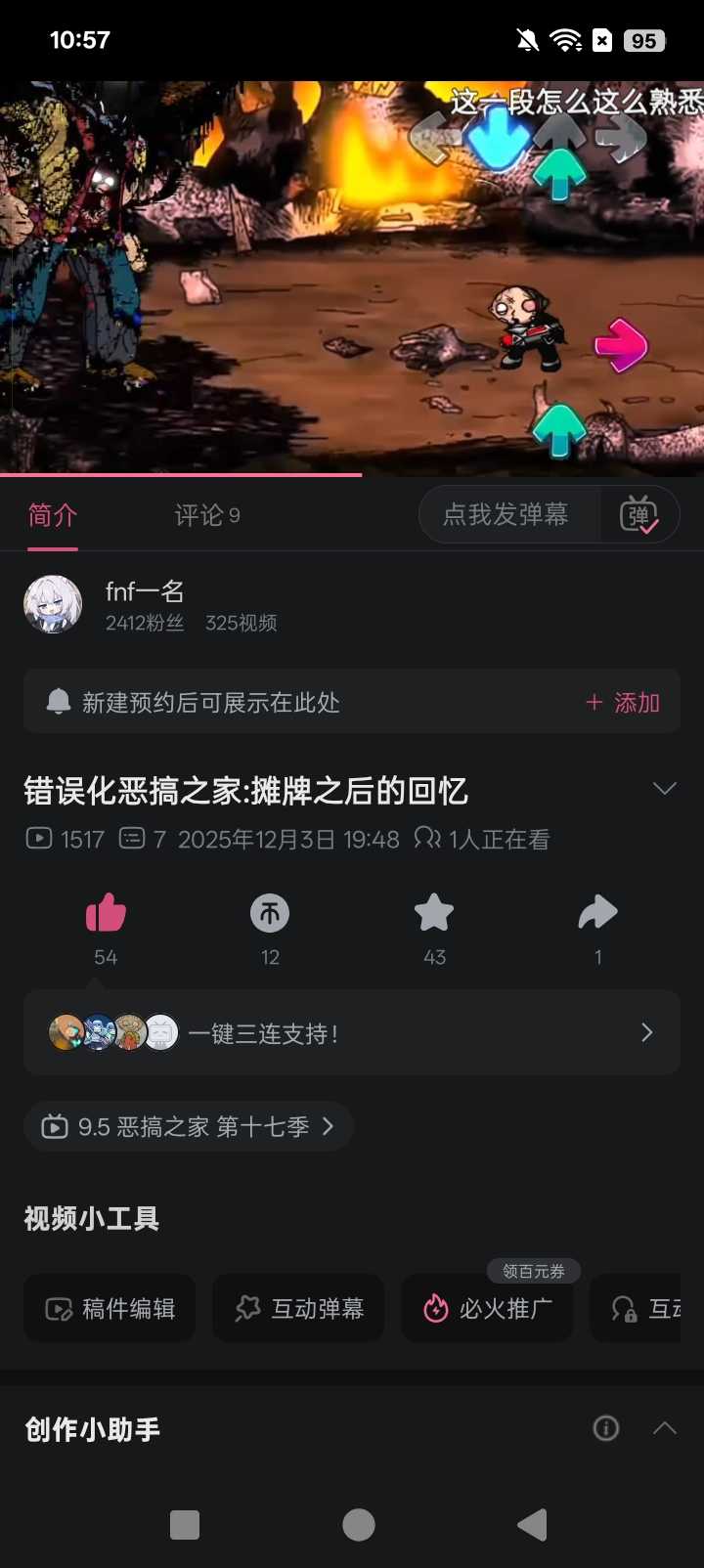View info about 创作小助手
This screenshot has height=1568, width=704.
pyautogui.click(x=606, y=1428)
